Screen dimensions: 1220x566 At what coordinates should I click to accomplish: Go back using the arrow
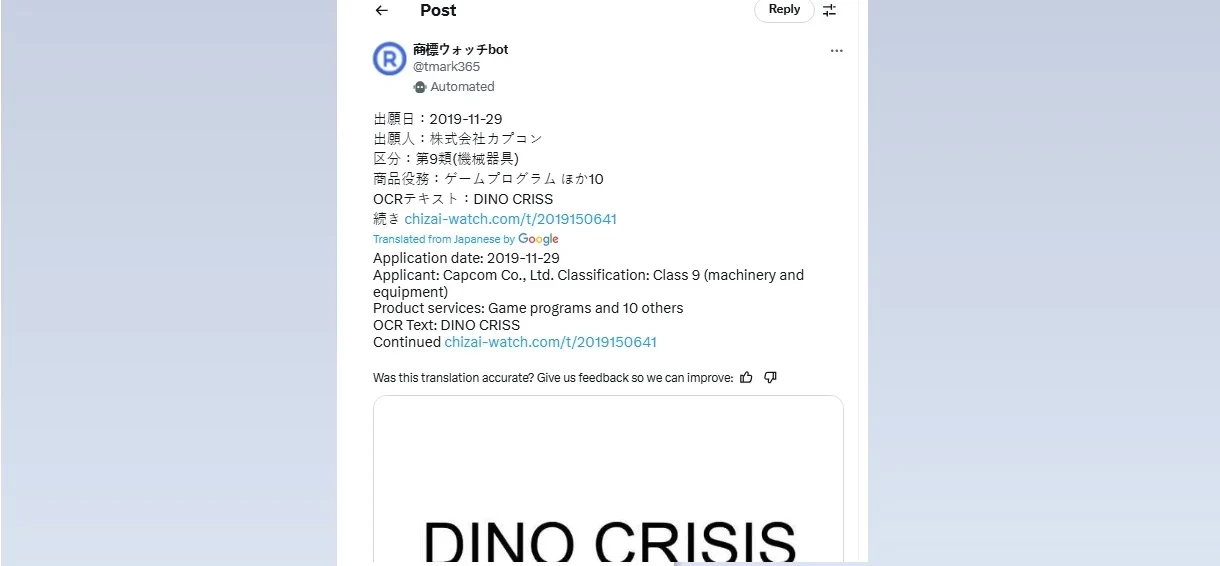click(381, 11)
